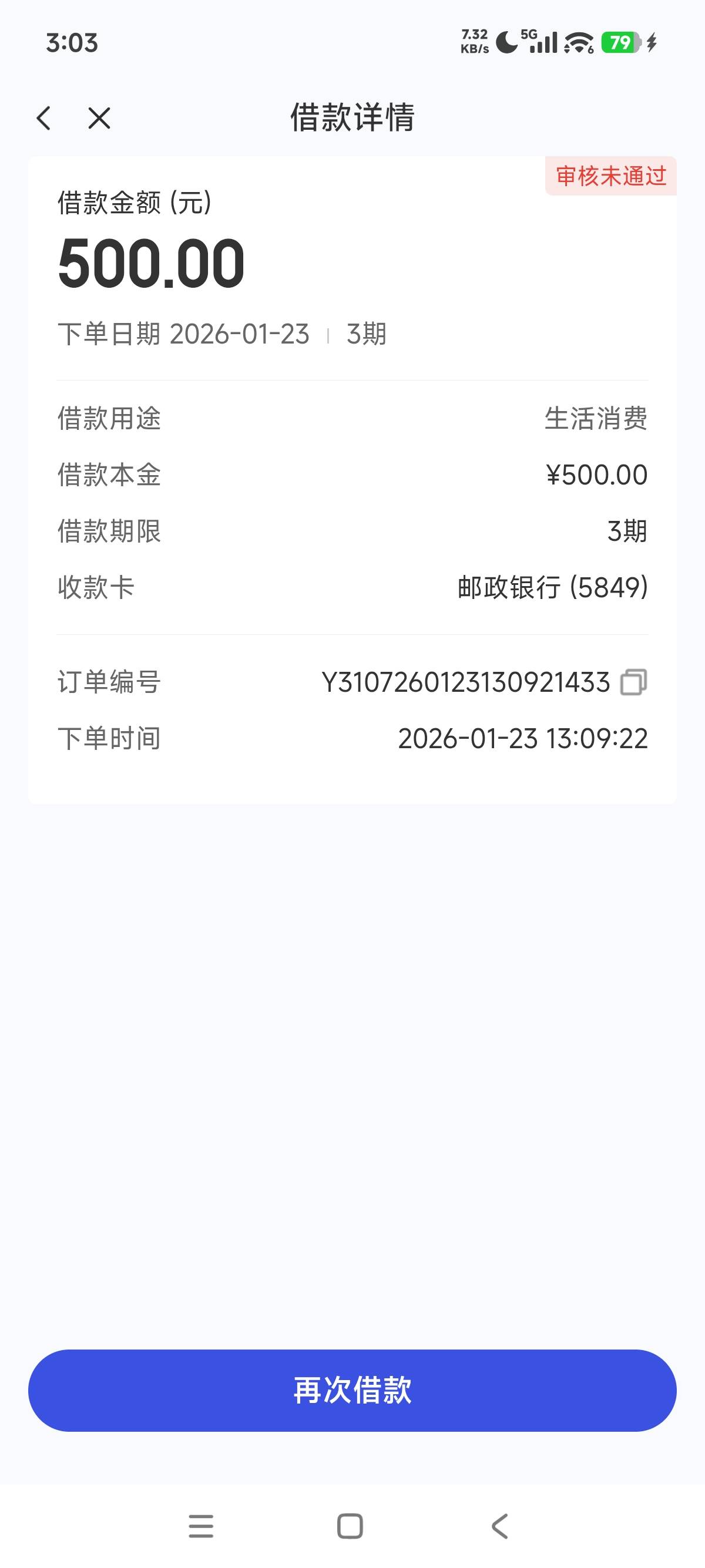Tap the 再次借款 button
Viewport: 705px width, 1568px height.
coord(352,1390)
